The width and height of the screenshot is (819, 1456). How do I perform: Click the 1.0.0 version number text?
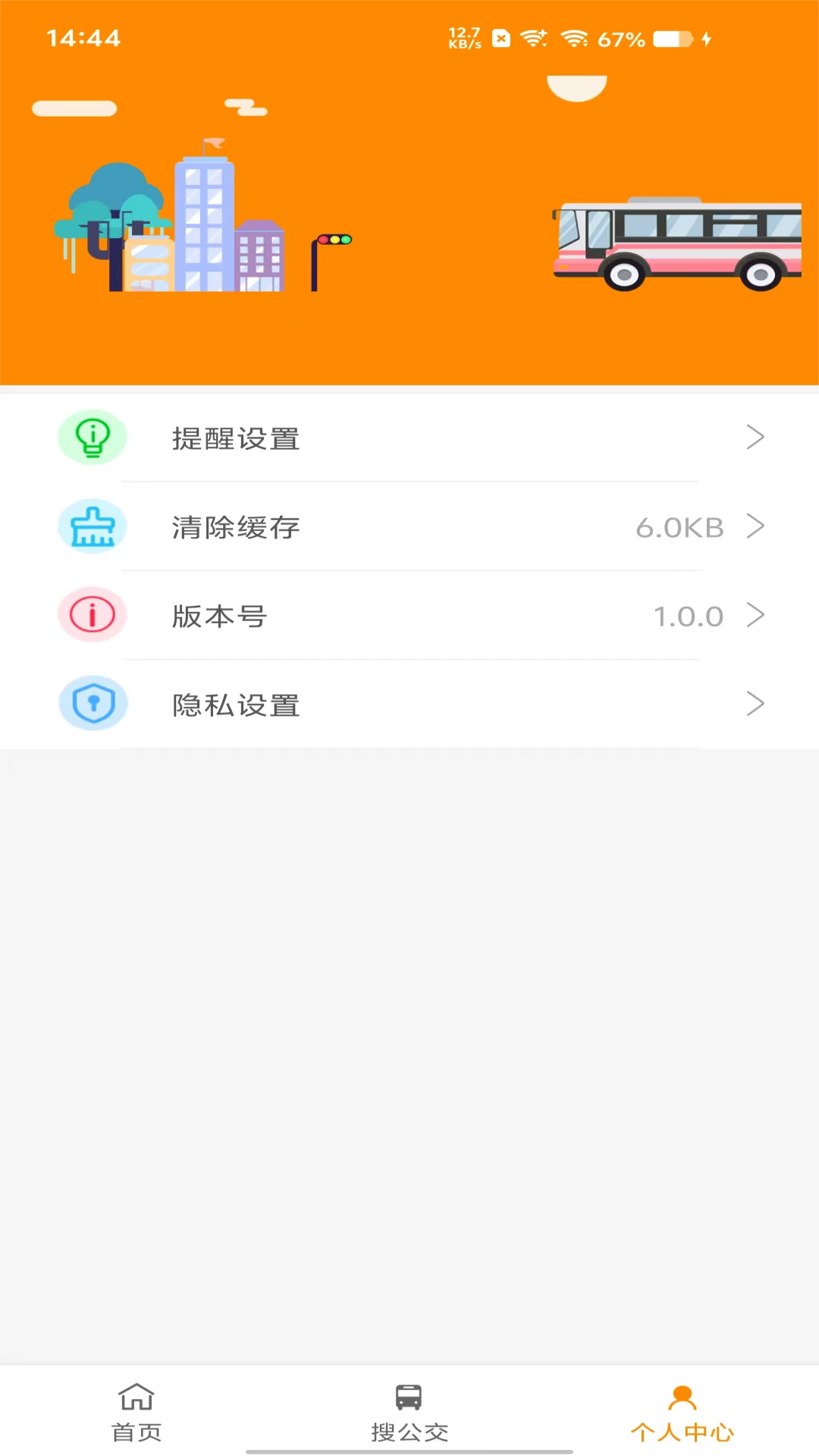689,616
